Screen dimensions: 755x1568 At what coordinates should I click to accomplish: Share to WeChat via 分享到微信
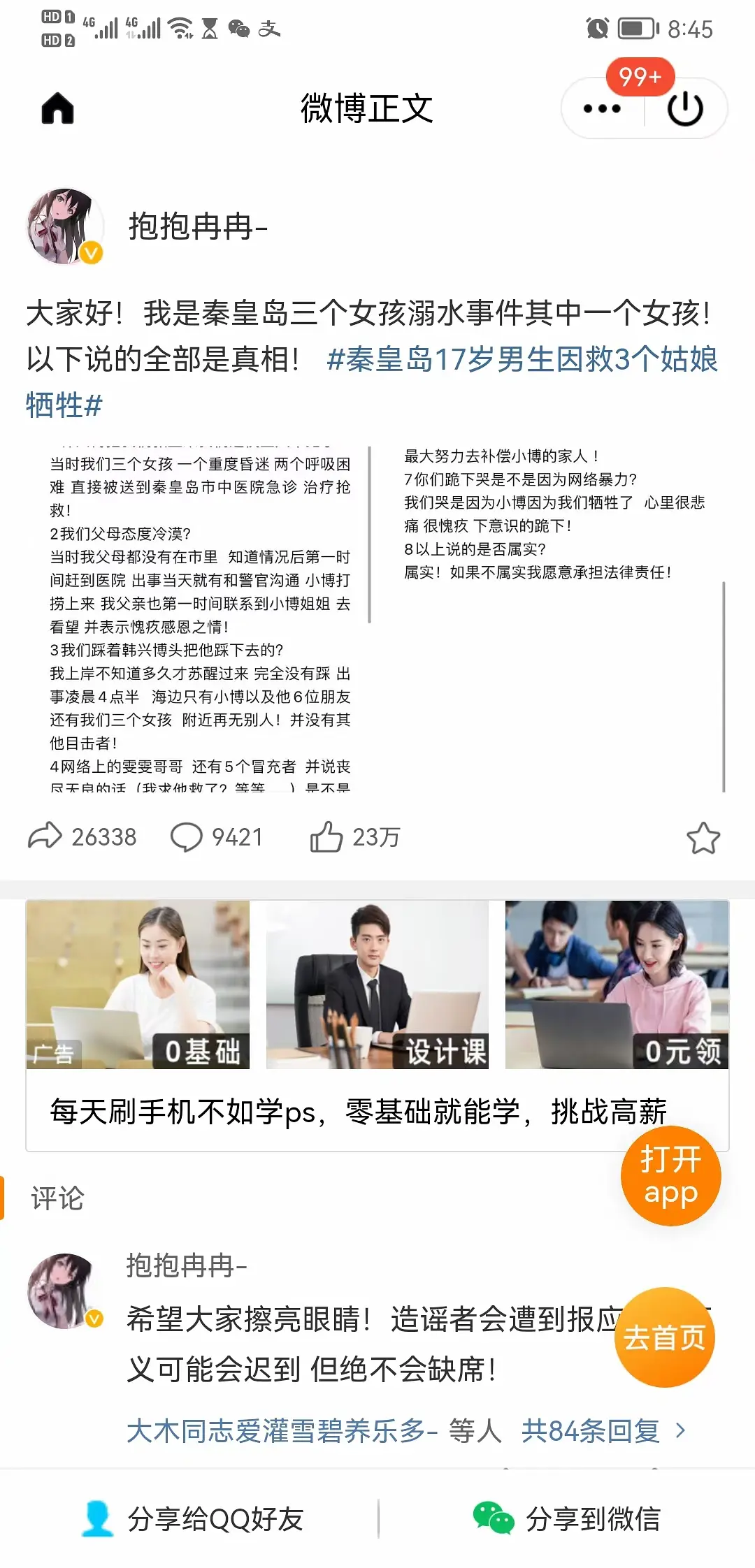[566, 1518]
